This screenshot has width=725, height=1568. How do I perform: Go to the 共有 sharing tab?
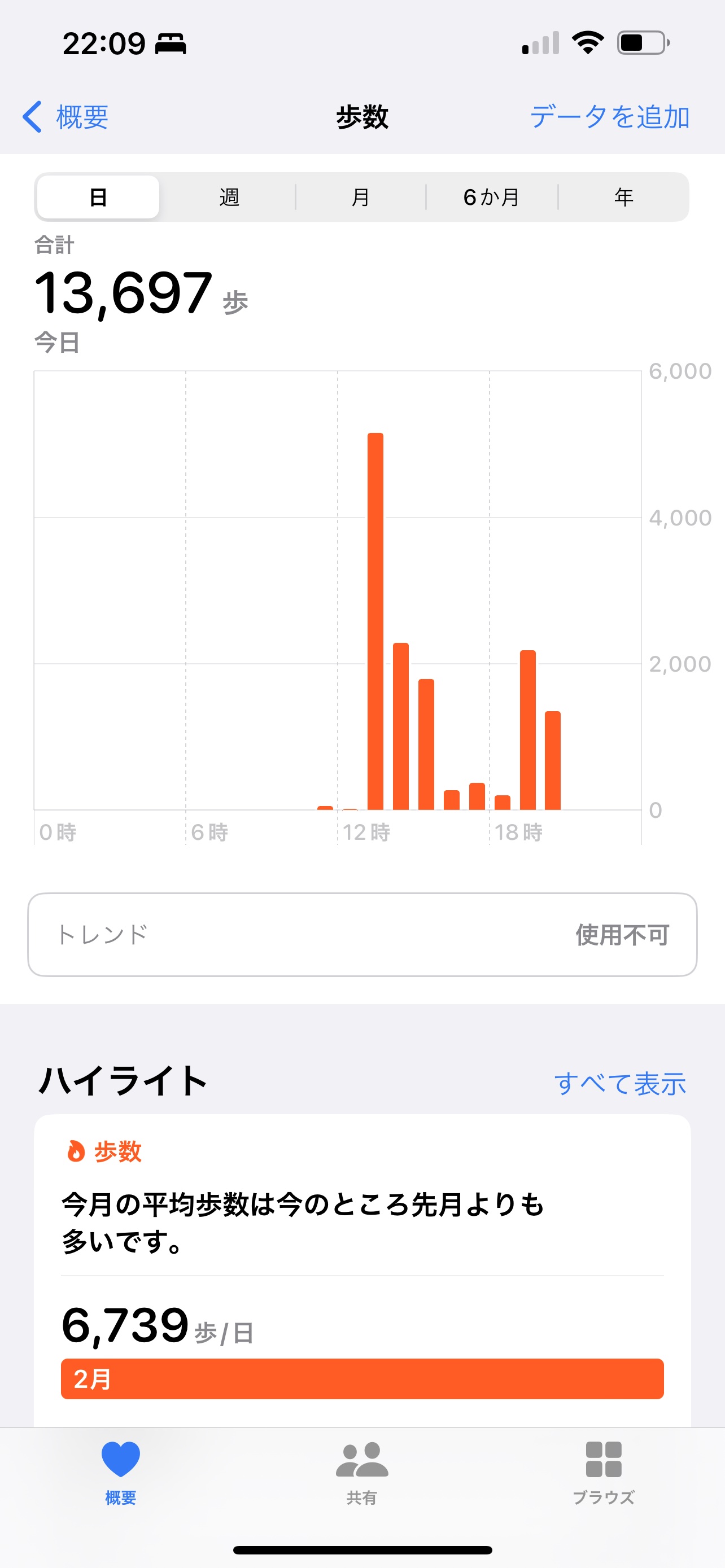click(362, 1470)
